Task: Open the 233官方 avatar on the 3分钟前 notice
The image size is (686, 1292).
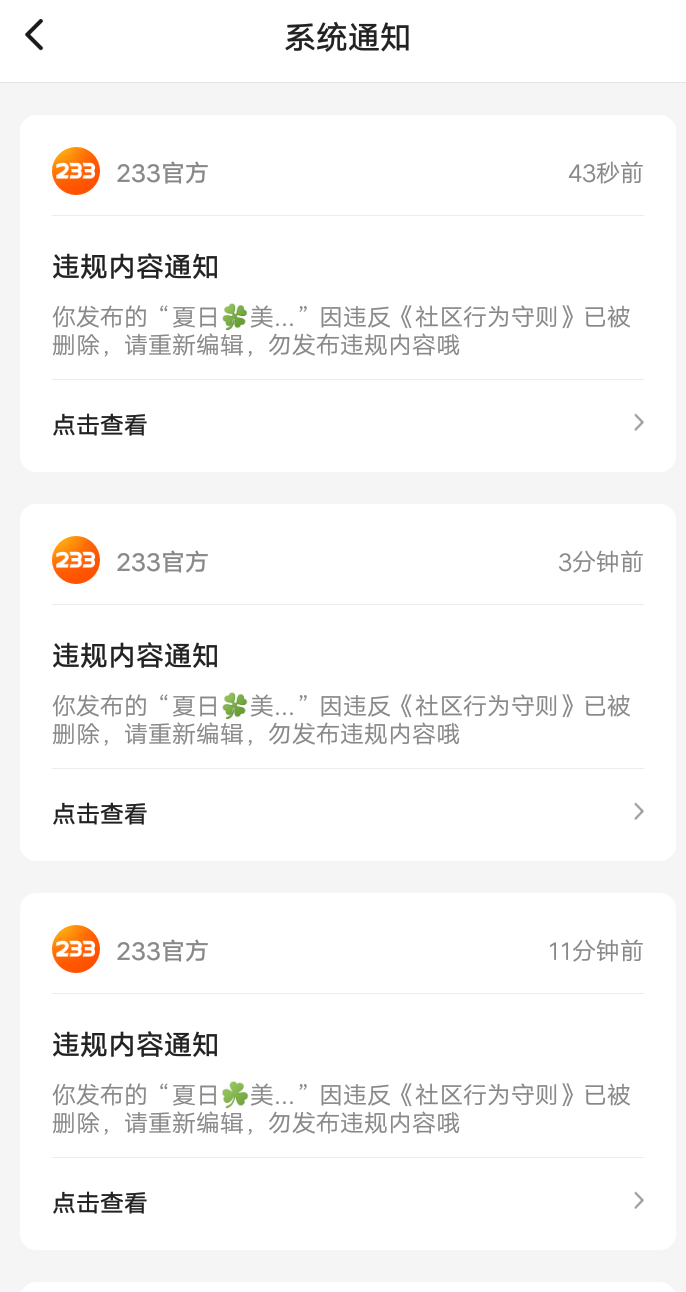Action: click(76, 561)
